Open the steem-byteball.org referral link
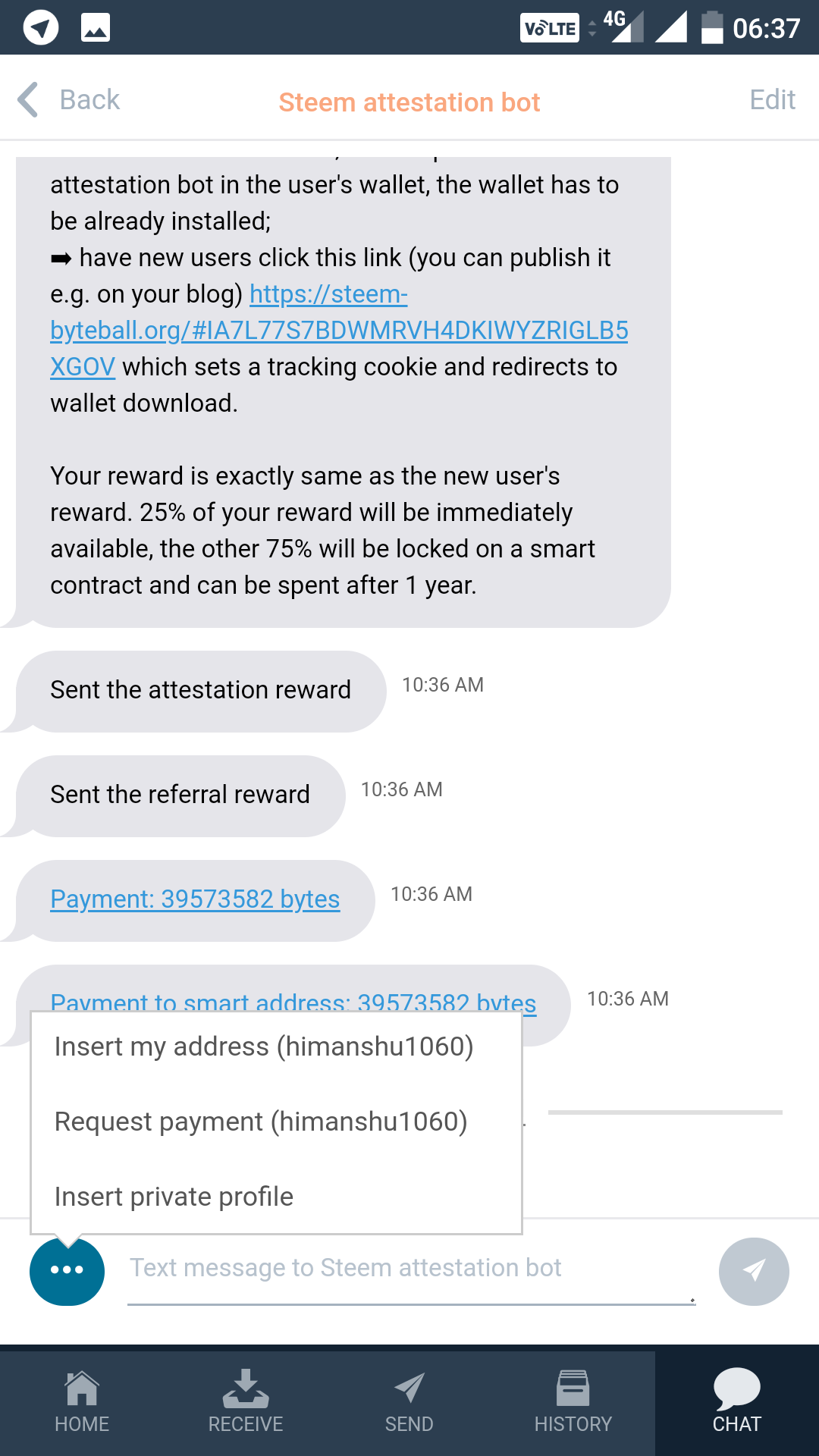The image size is (819, 1456). click(338, 331)
